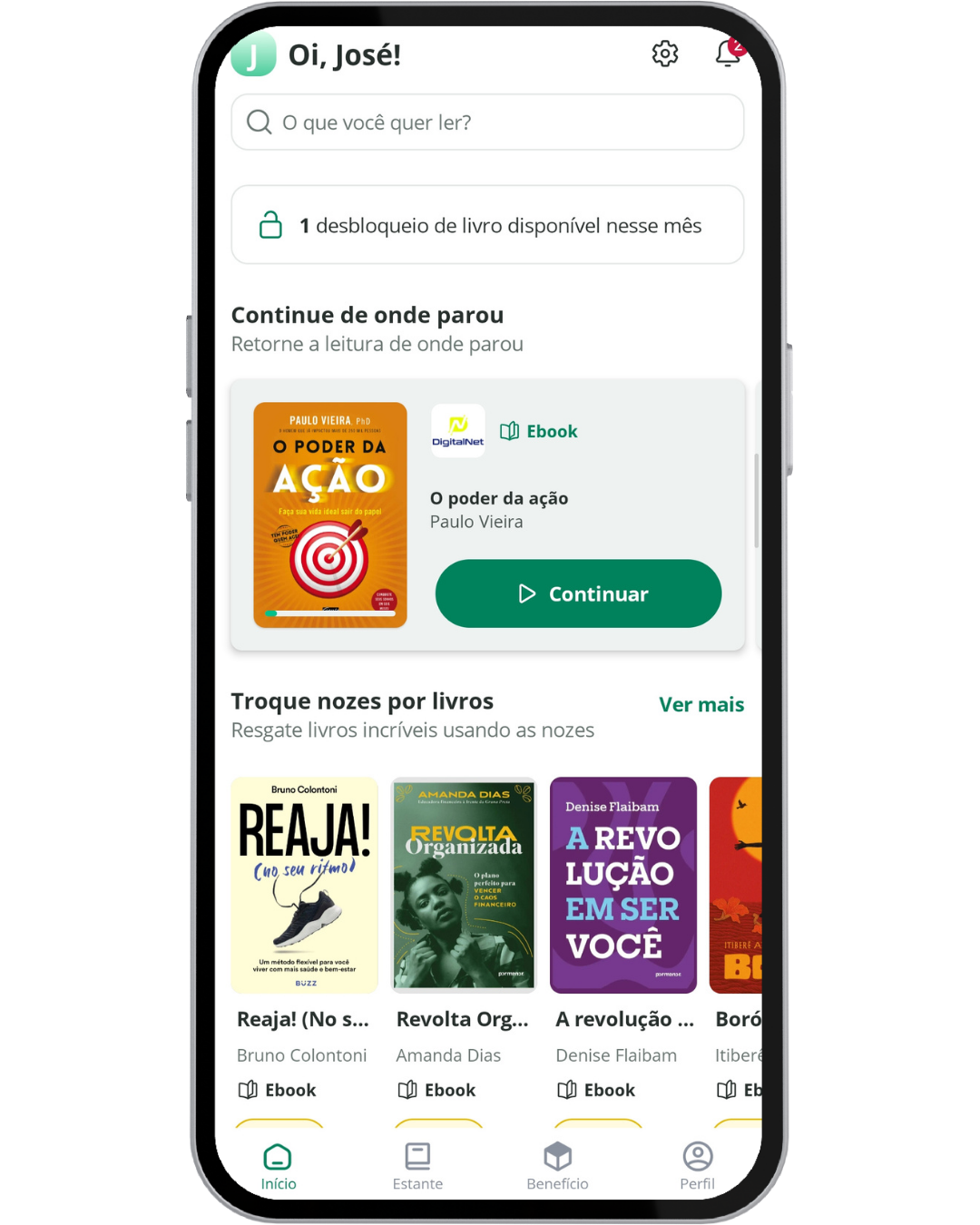Continue reading O poder da ação
The image size is (980, 1225).
pyautogui.click(x=578, y=593)
